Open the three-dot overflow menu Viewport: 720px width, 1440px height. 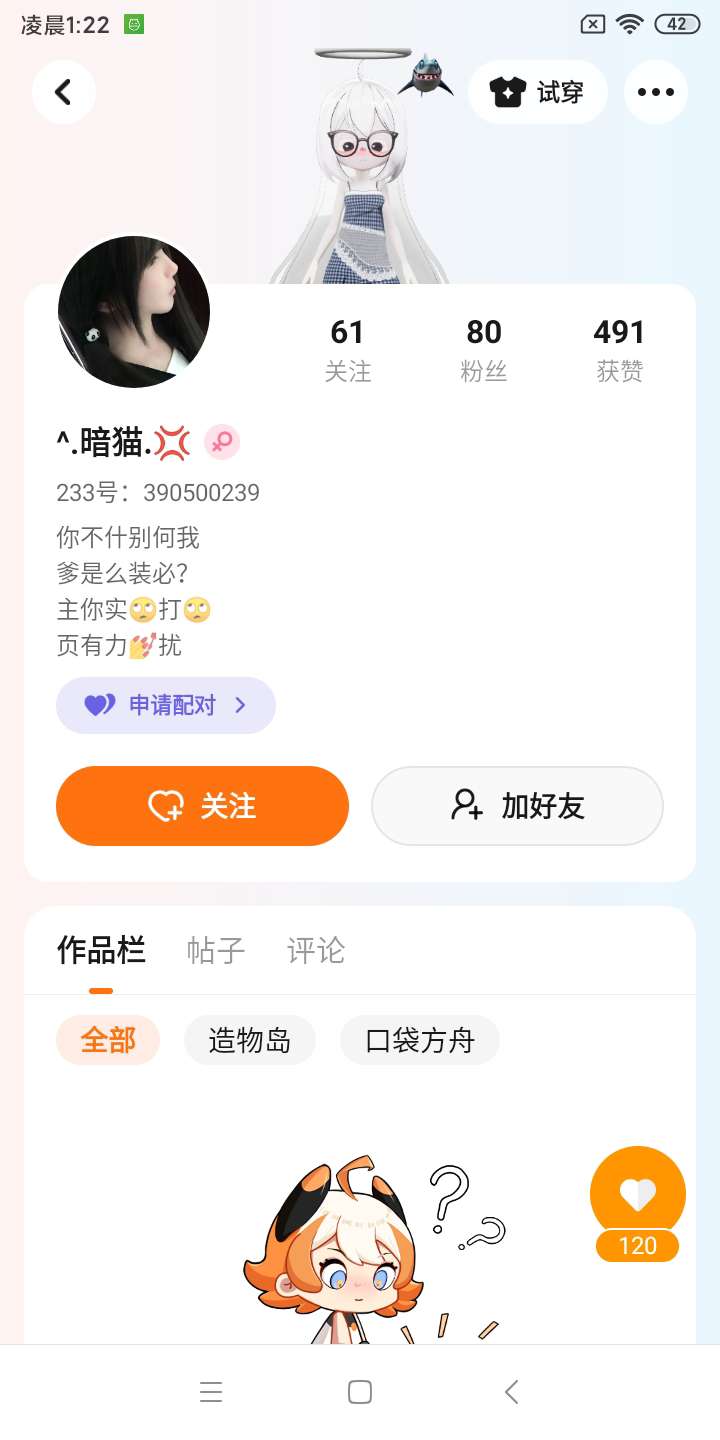[x=656, y=92]
